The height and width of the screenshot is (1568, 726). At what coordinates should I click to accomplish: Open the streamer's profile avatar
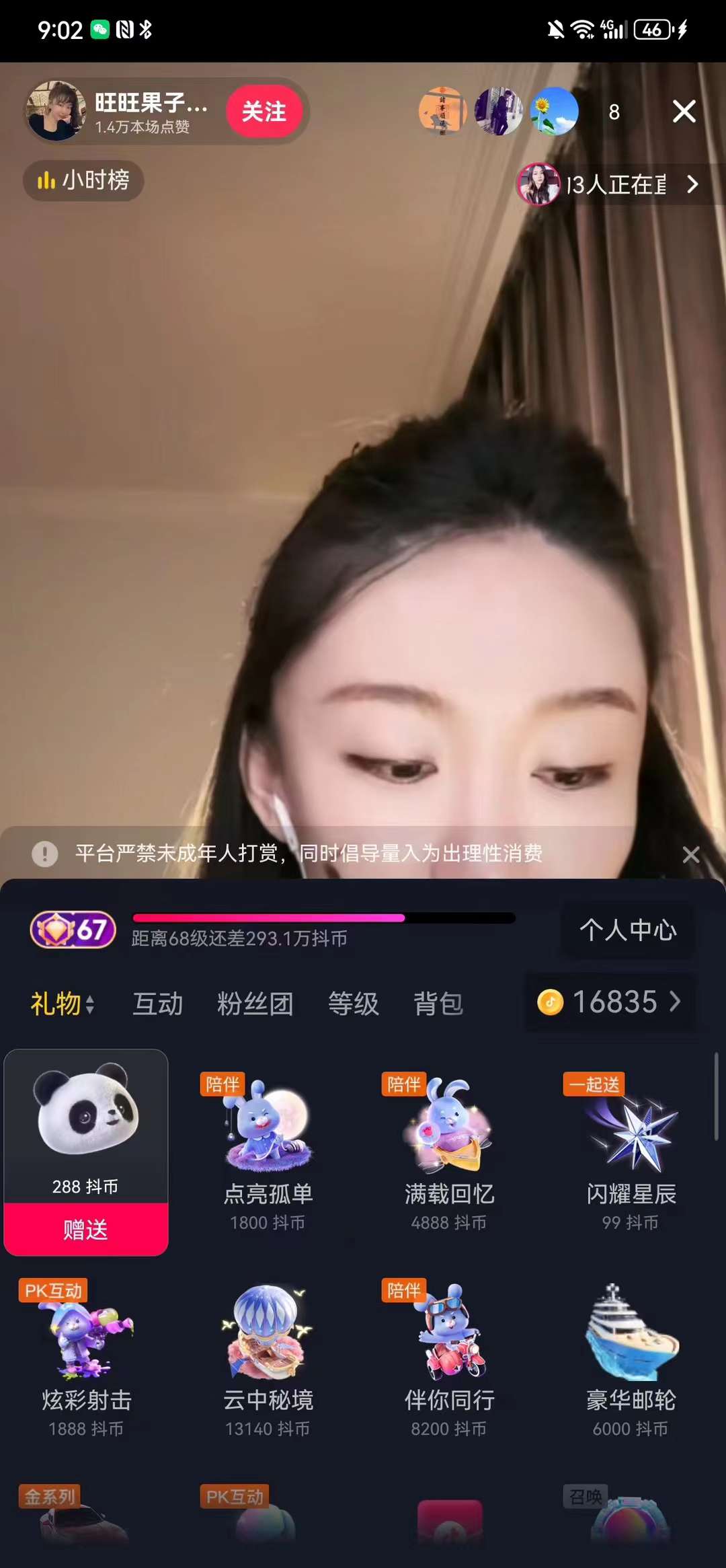[56, 111]
